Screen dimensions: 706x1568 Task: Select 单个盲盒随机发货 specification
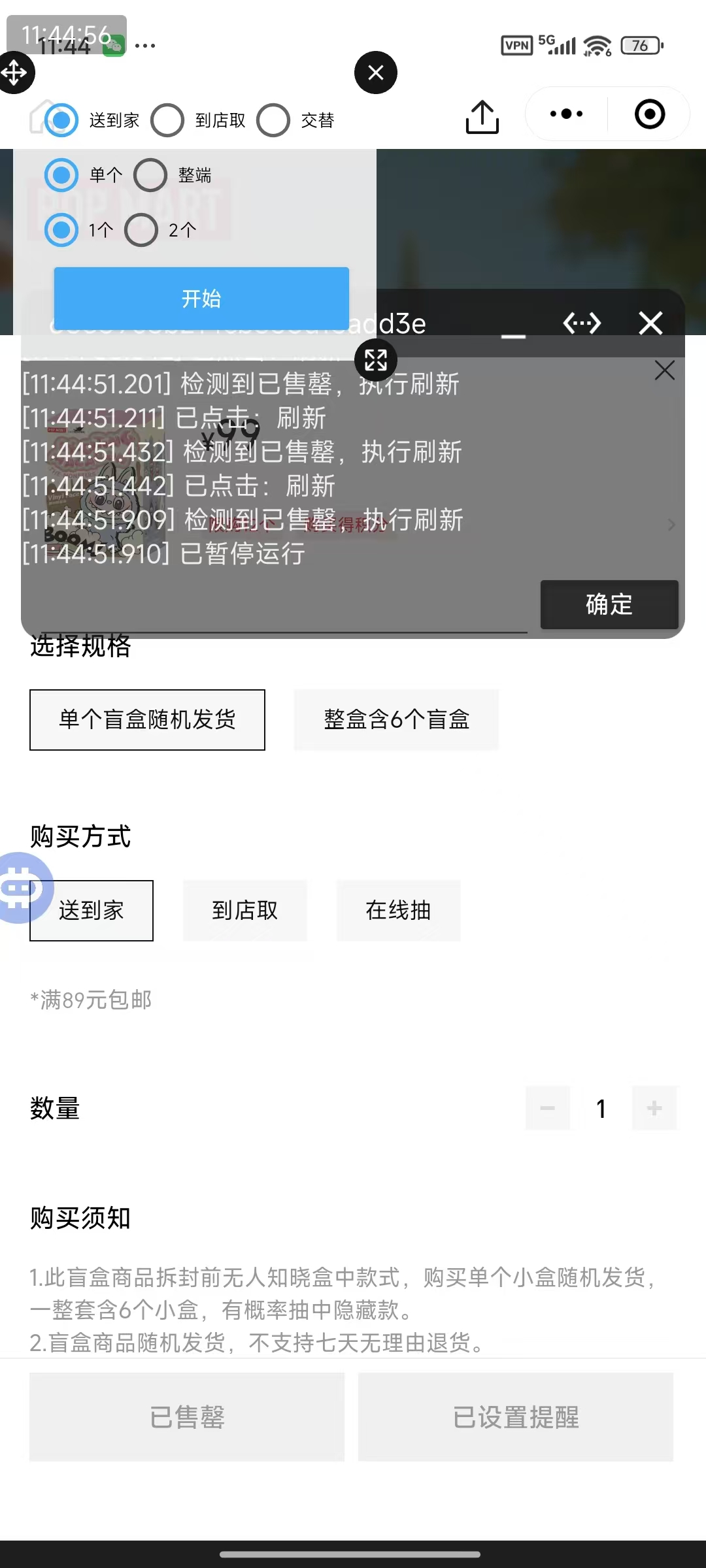pyautogui.click(x=147, y=719)
